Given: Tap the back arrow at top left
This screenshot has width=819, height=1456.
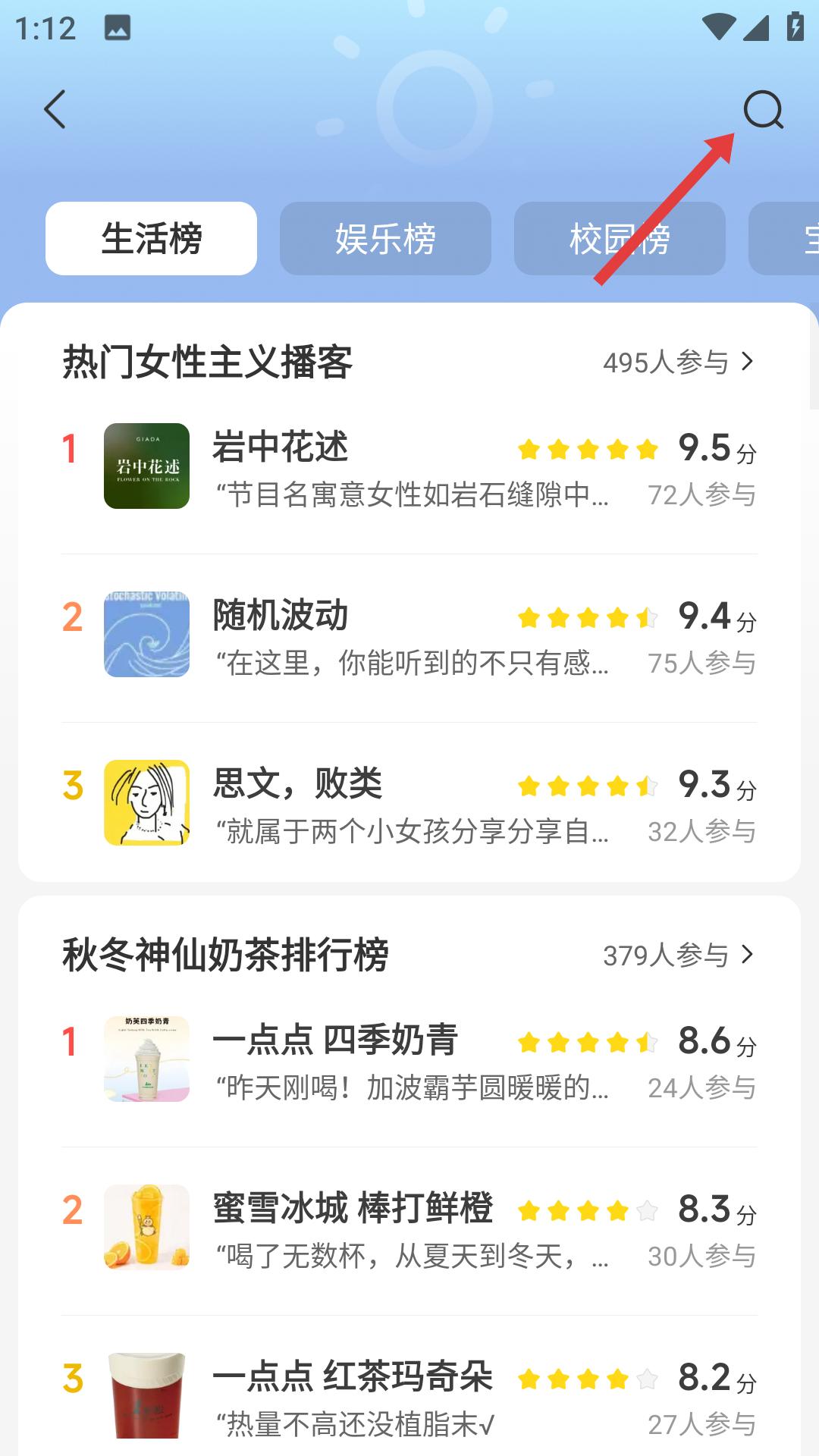Looking at the screenshot, I should pos(53,110).
